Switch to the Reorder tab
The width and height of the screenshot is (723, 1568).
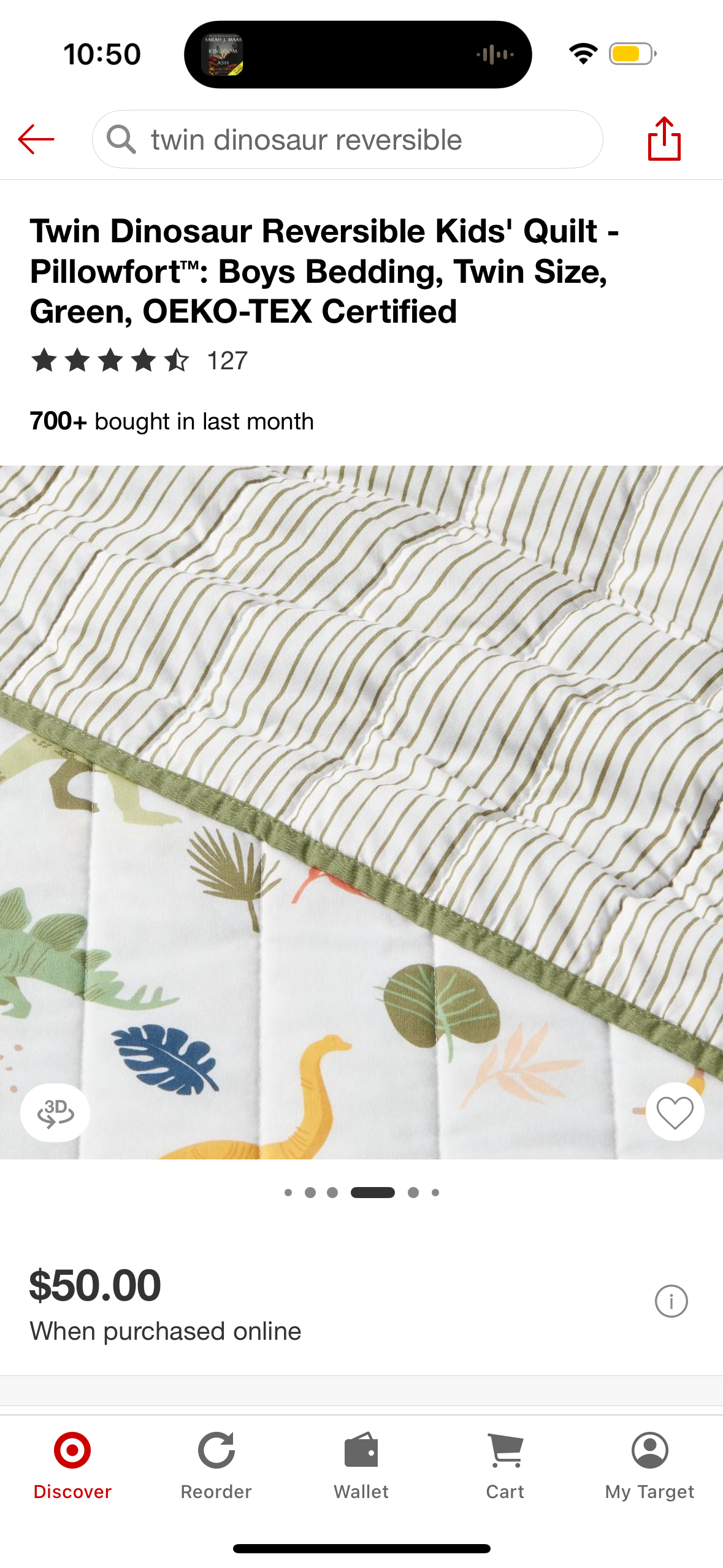(x=216, y=1466)
